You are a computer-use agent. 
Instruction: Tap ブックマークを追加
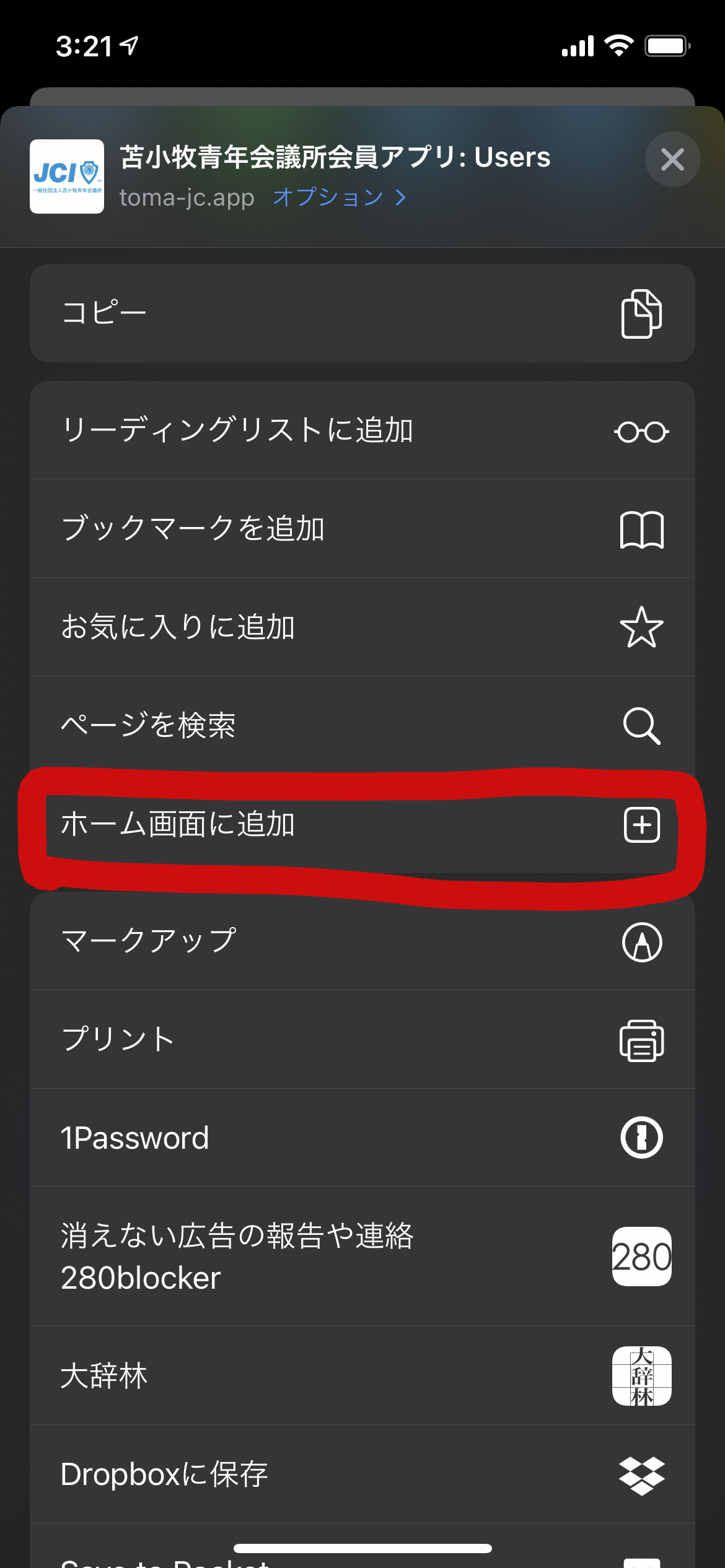362,529
